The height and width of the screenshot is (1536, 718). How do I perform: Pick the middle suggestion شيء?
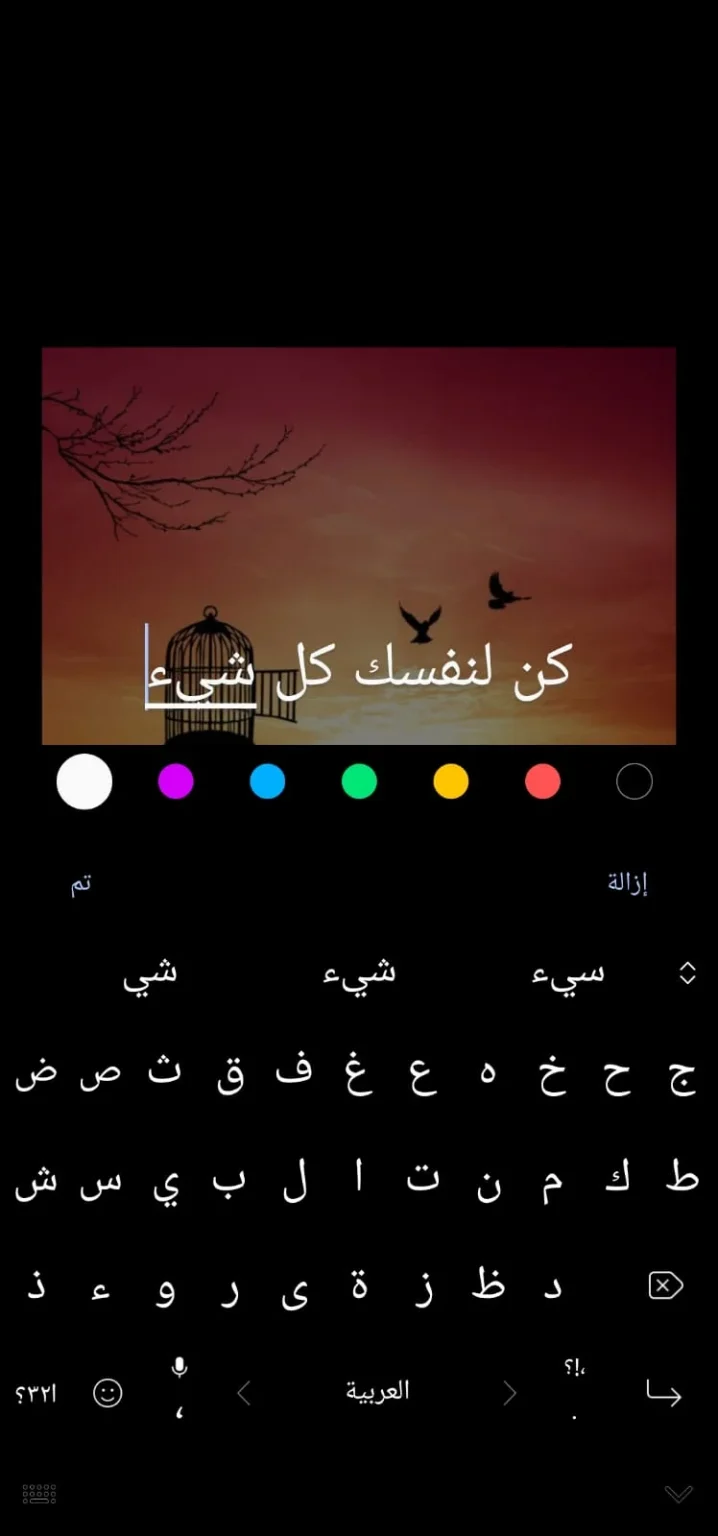(x=359, y=974)
